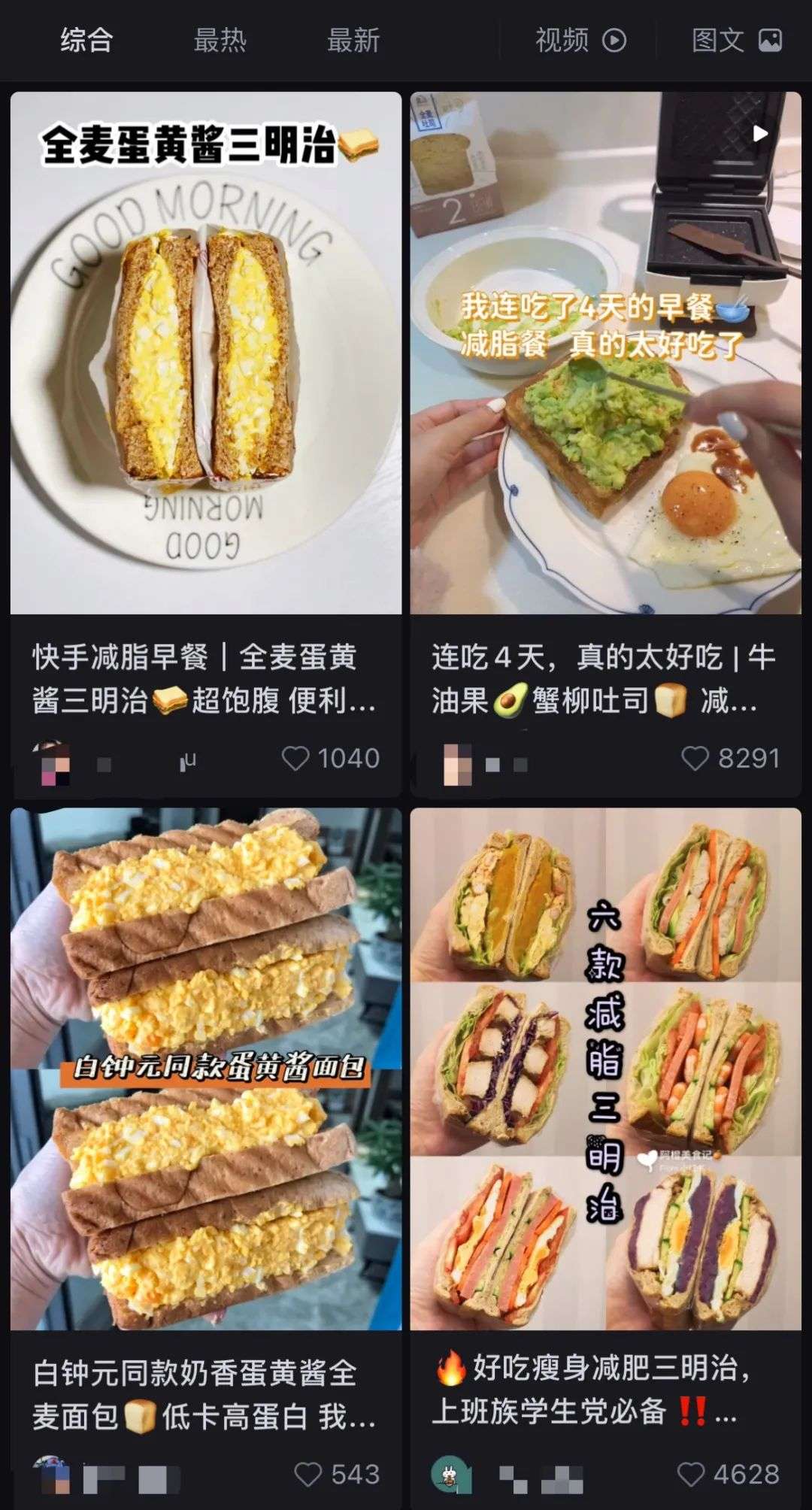Select the 最新 sorting tab
This screenshot has height=1510, width=812.
click(353, 40)
